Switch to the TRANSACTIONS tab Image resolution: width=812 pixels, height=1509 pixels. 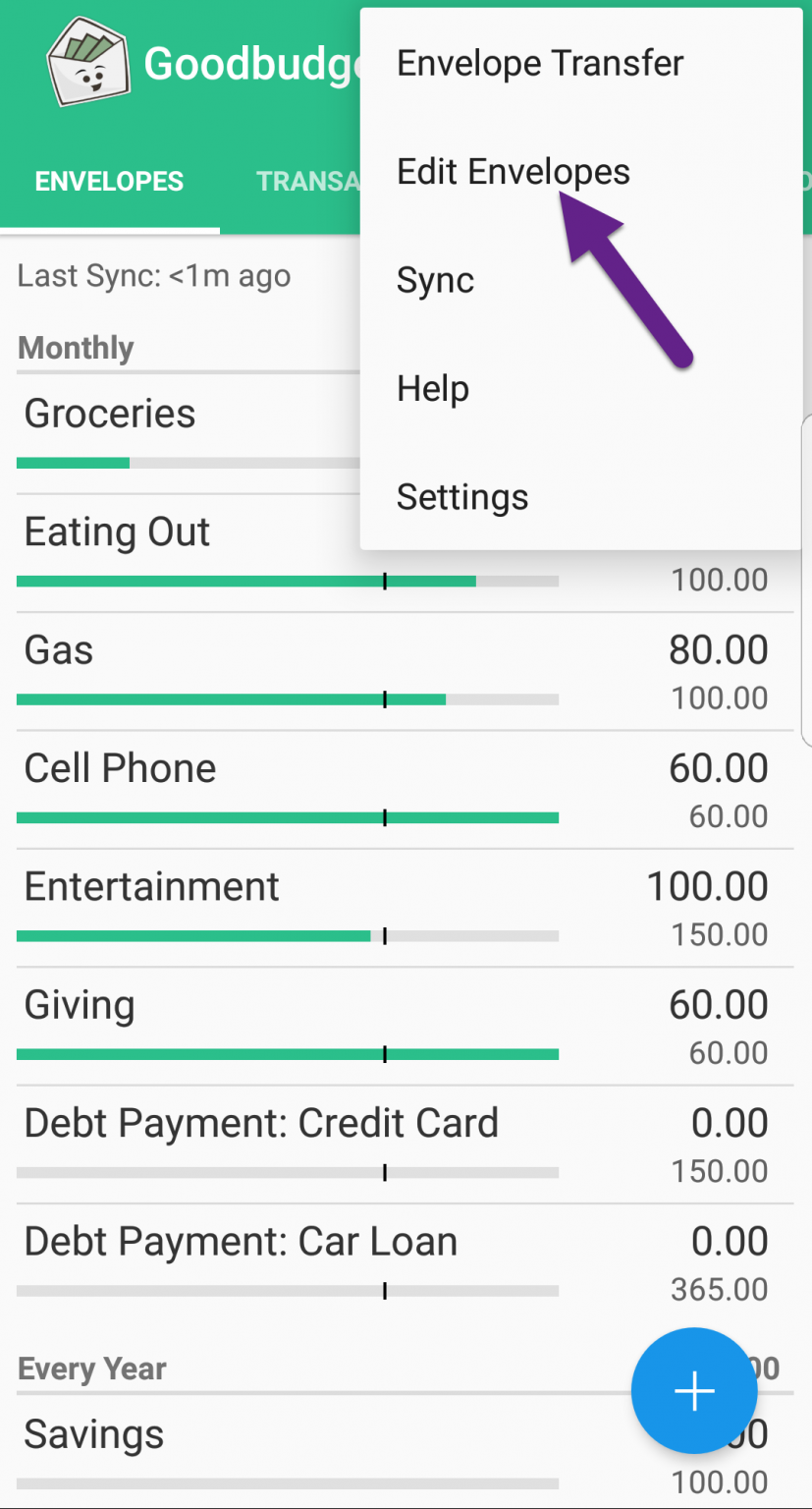pos(309,181)
